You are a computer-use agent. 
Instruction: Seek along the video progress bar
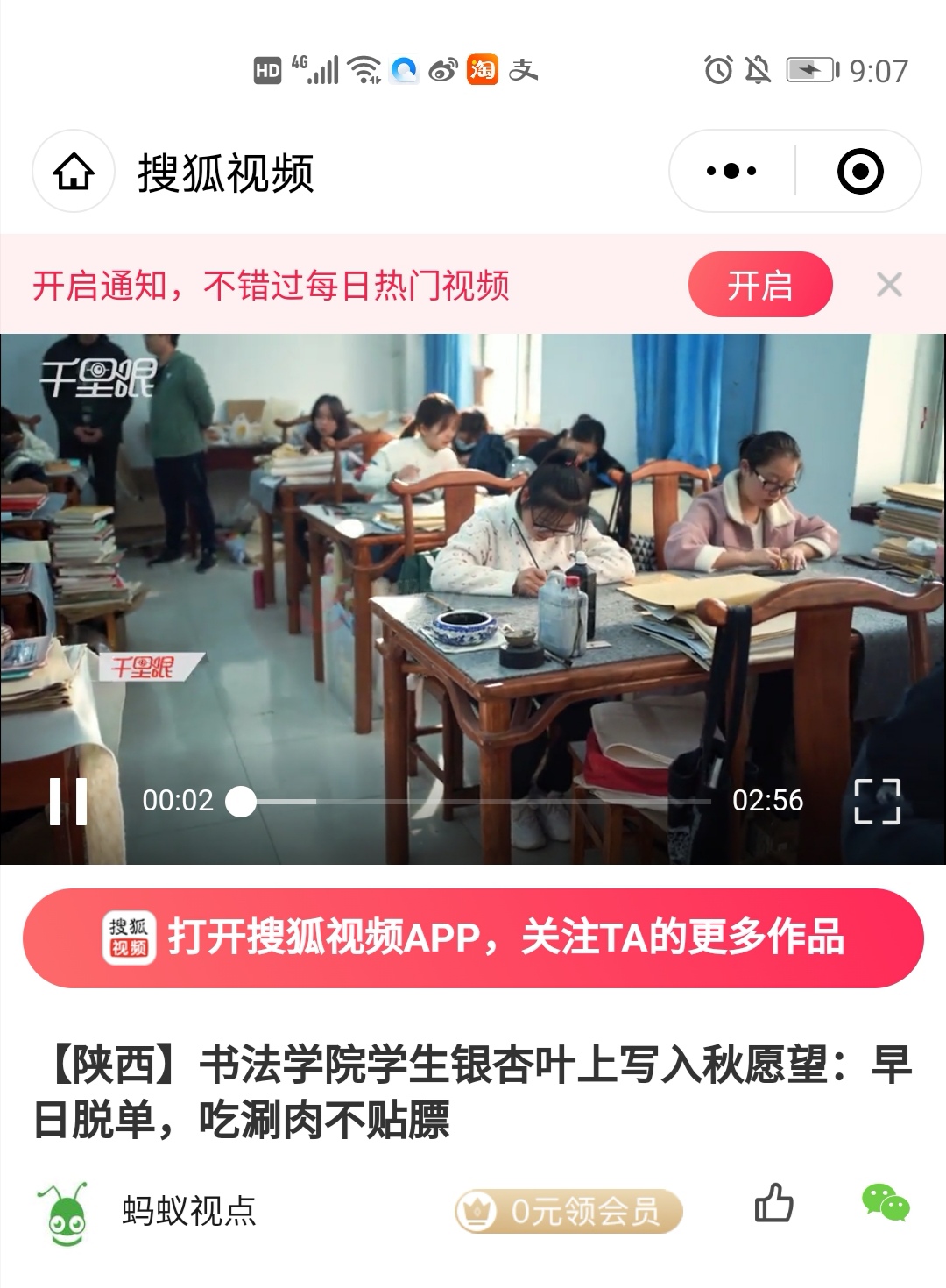click(473, 802)
